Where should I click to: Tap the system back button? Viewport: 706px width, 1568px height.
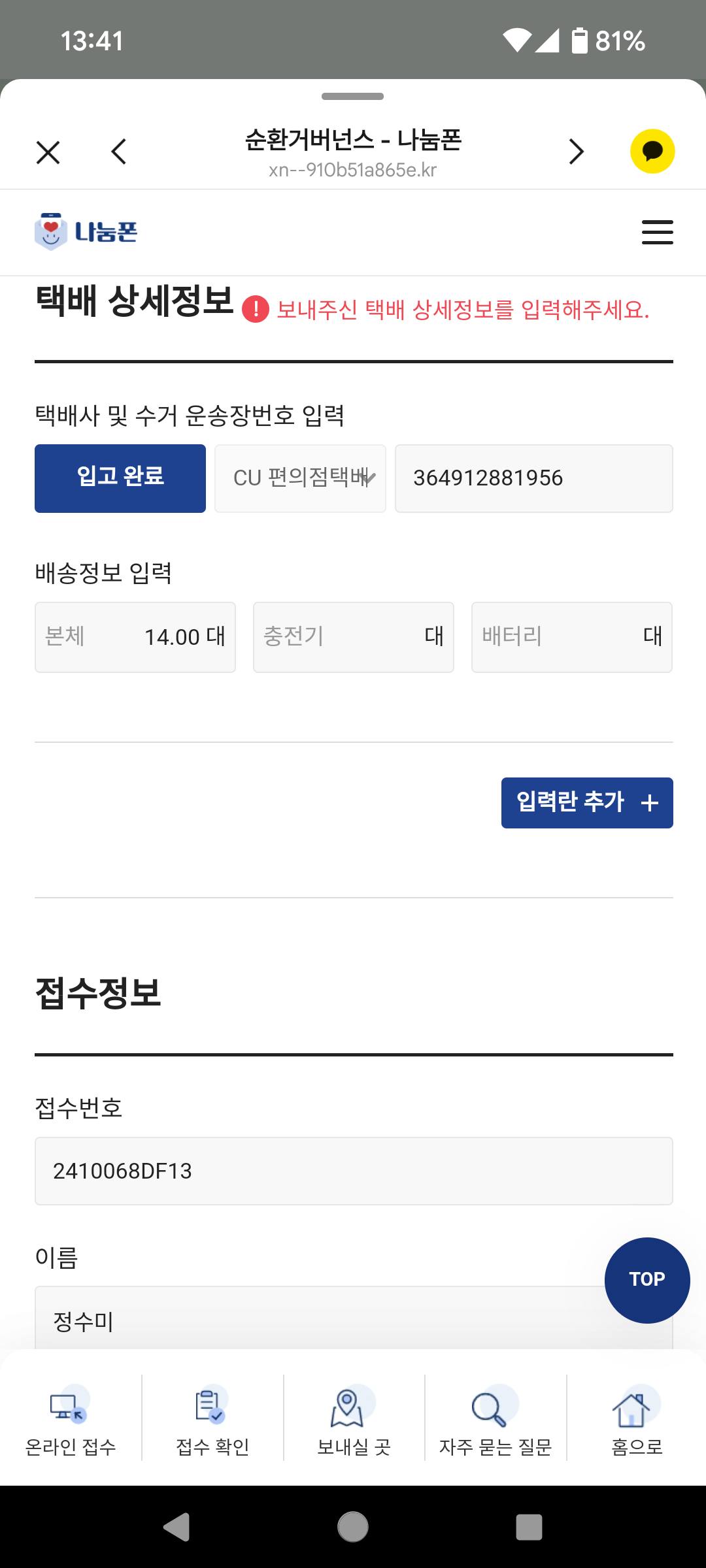click(x=176, y=1527)
